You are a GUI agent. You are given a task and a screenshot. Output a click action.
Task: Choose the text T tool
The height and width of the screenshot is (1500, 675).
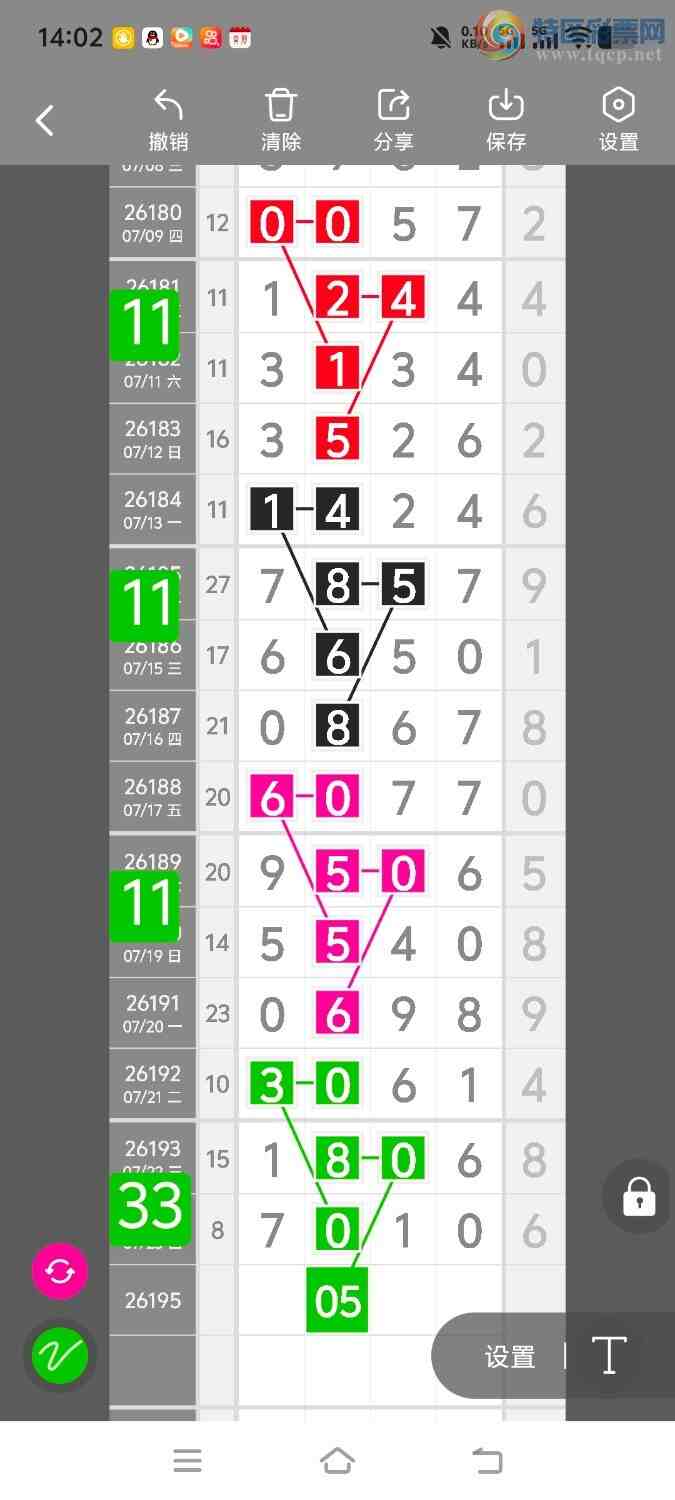[609, 1356]
